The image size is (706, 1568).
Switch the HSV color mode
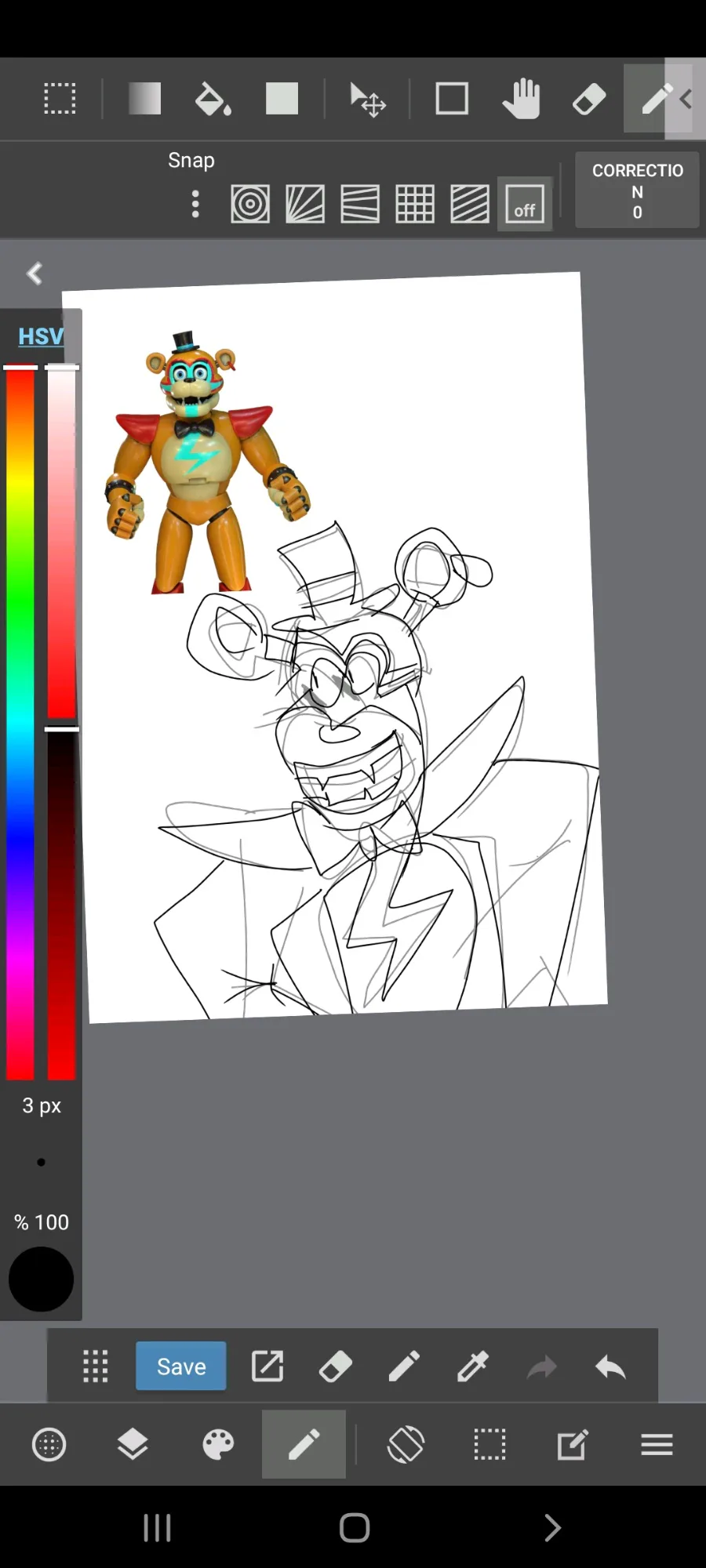(41, 336)
